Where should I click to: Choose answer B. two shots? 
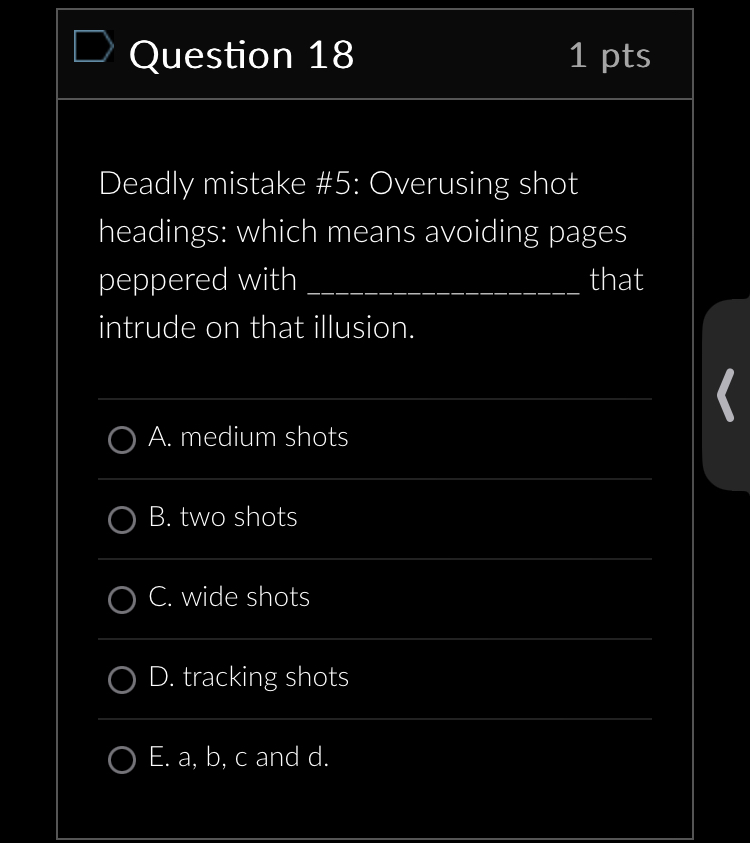click(121, 519)
